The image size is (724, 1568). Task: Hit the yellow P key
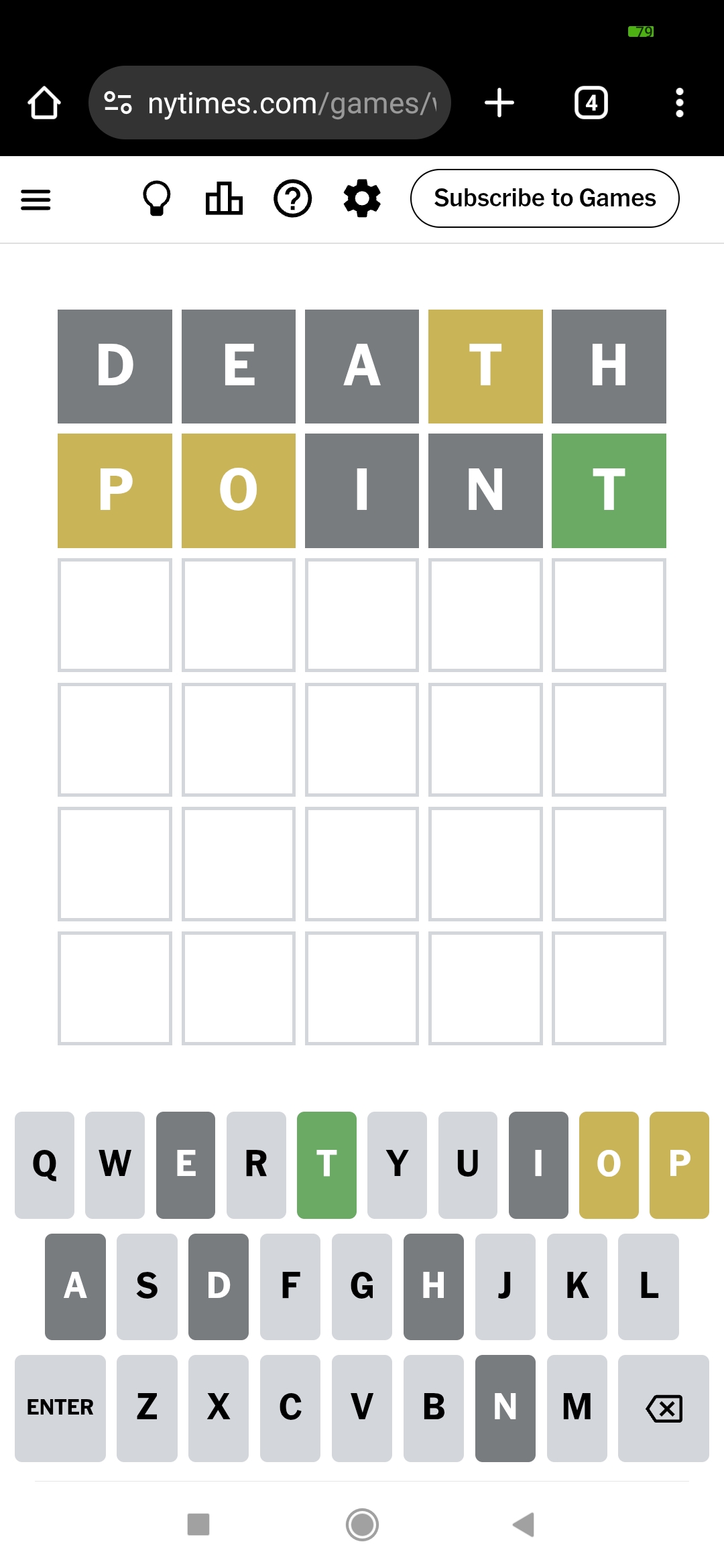(679, 1165)
